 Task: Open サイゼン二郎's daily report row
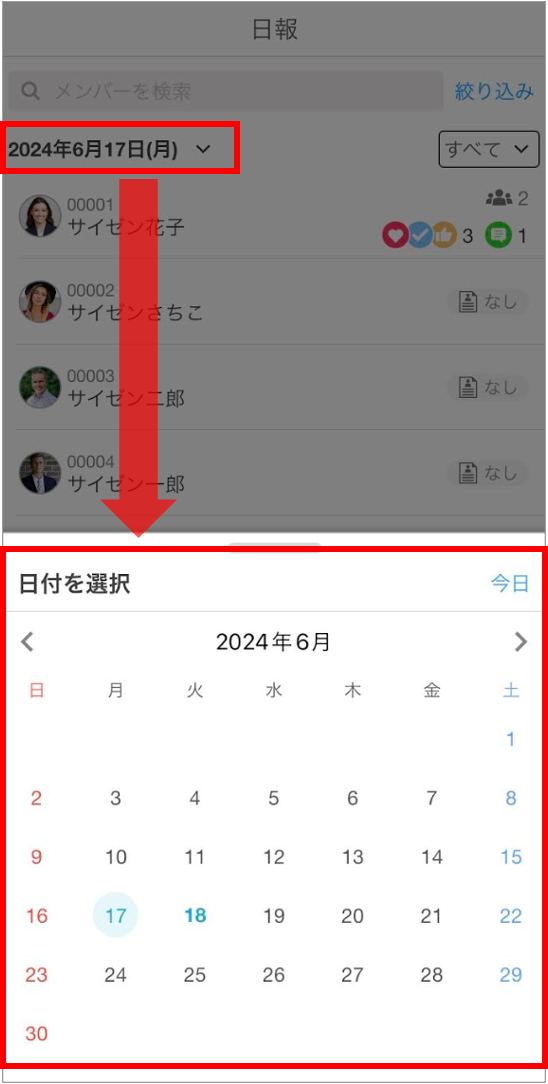(274, 388)
